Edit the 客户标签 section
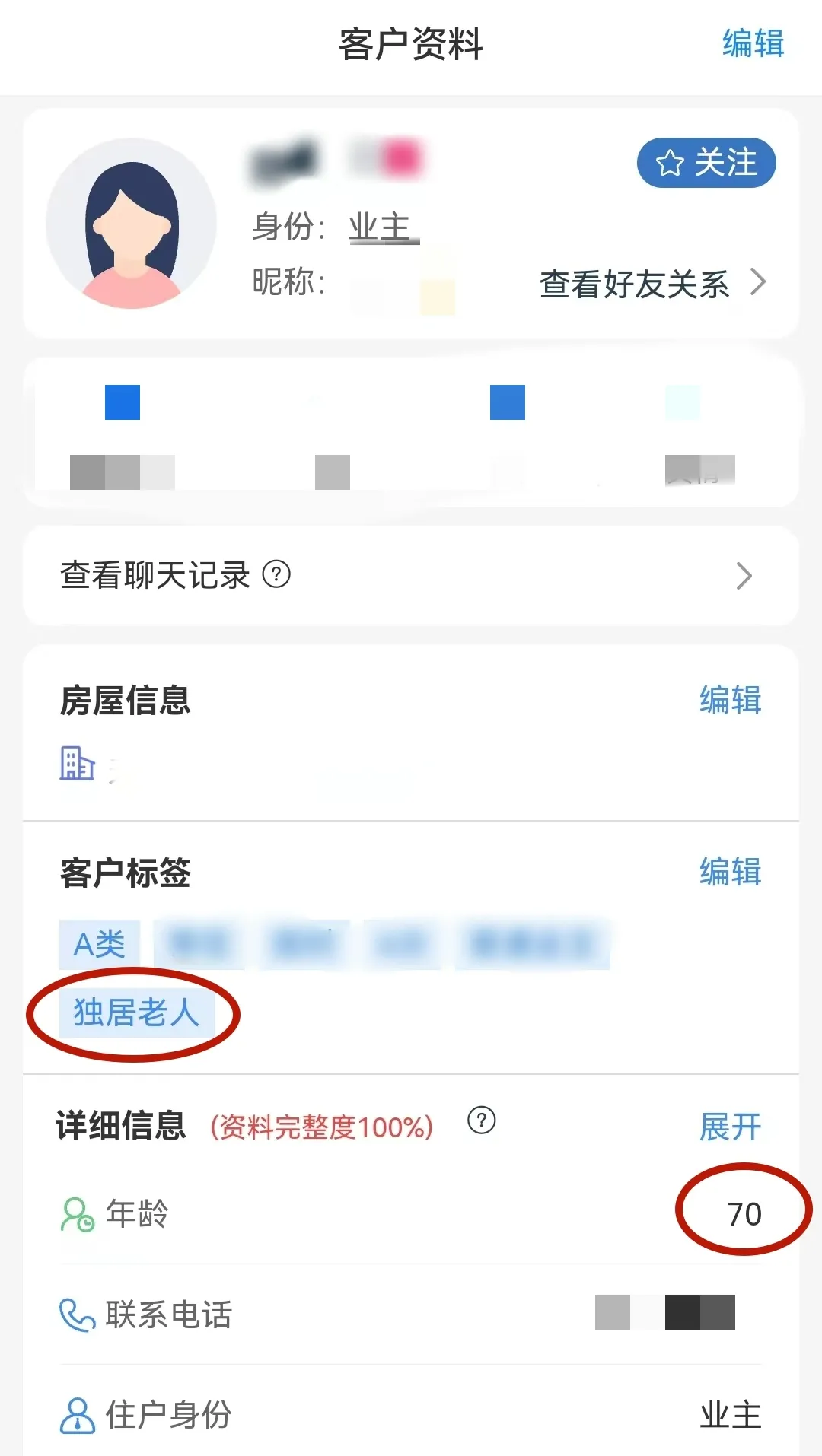The height and width of the screenshot is (1456, 822). [x=729, y=872]
